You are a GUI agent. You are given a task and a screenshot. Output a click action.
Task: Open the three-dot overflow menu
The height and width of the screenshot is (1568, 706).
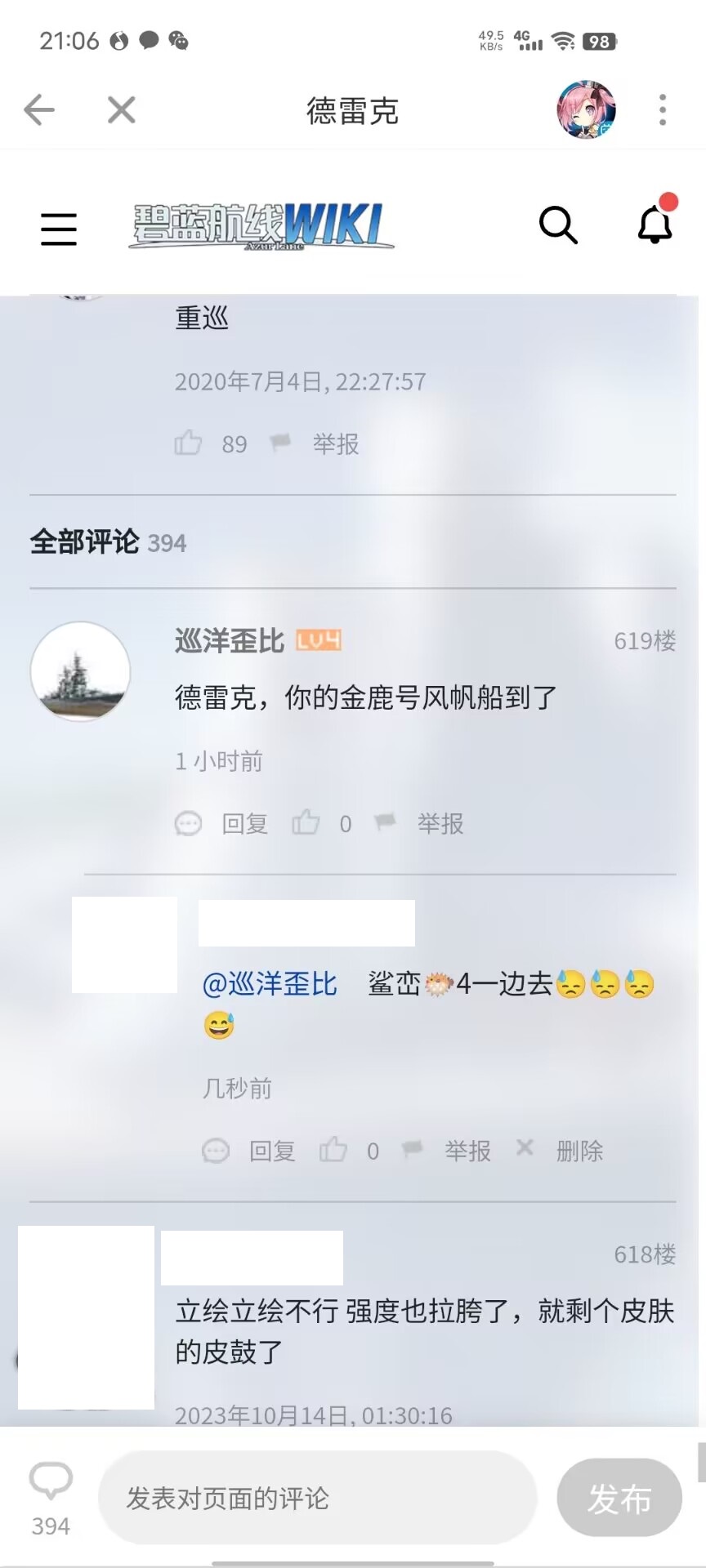point(663,109)
